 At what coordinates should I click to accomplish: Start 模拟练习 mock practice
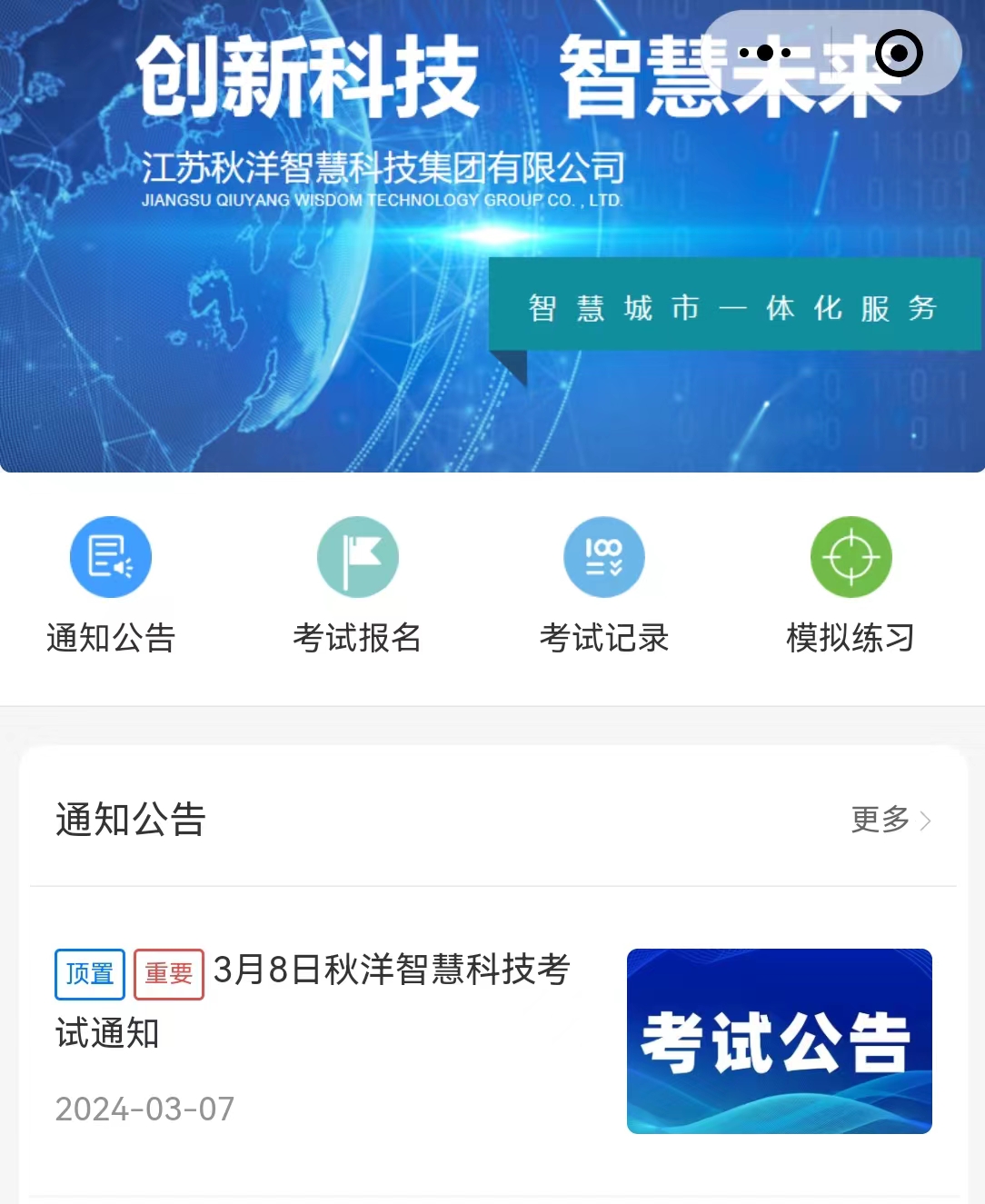coord(851,557)
